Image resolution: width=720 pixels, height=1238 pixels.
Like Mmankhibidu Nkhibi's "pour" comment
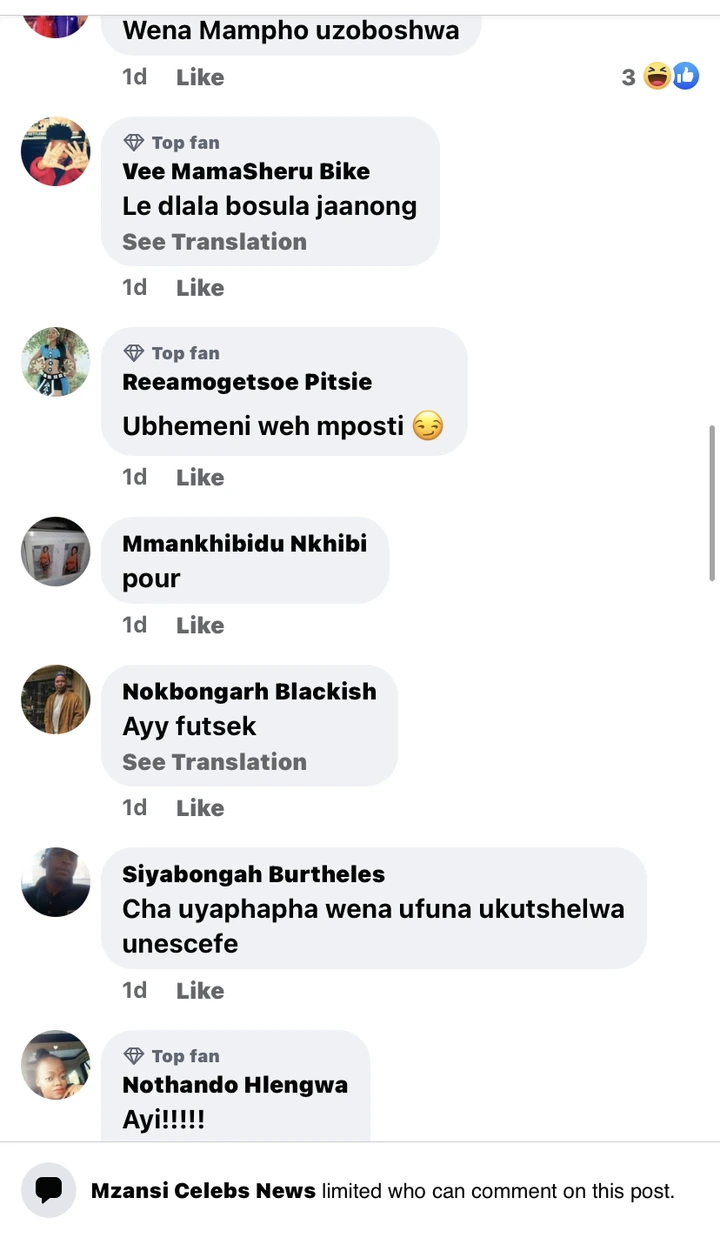pyautogui.click(x=200, y=626)
